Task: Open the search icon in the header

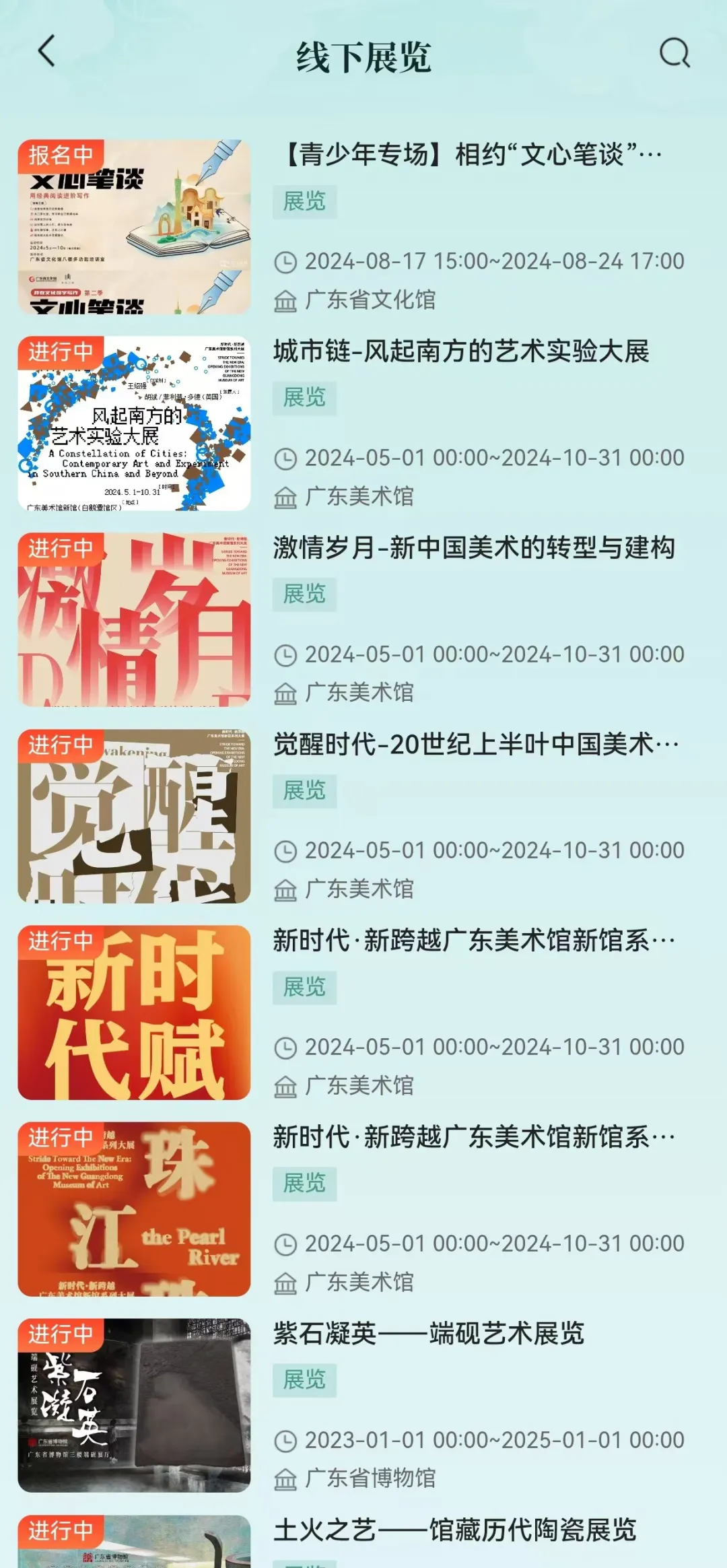Action: point(674,53)
